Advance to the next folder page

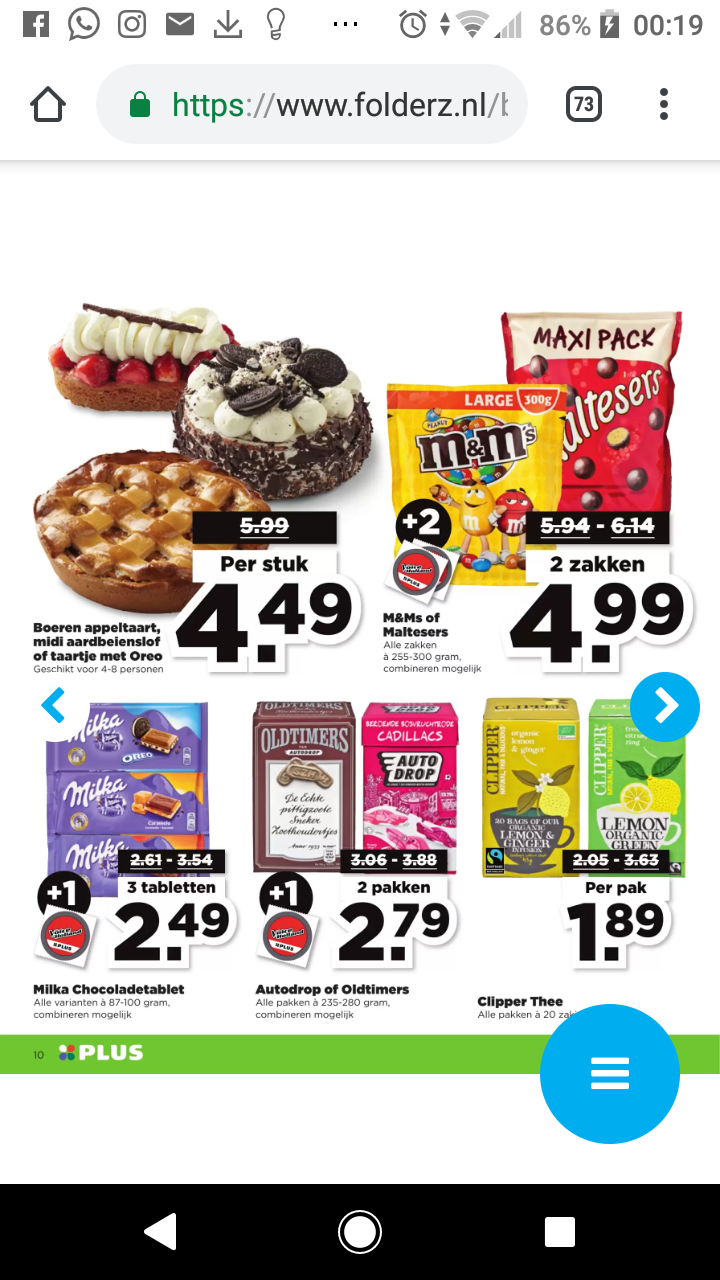[665, 707]
